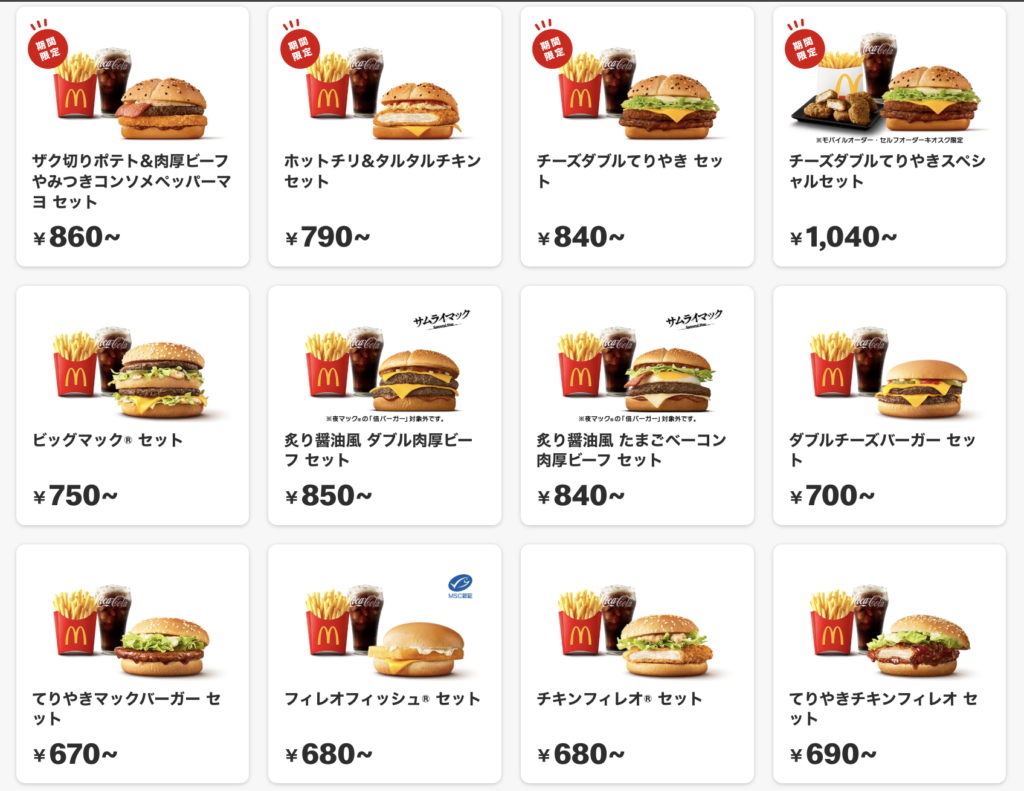View the てりやきチキンフィレオ セット card
The width and height of the screenshot is (1024, 791).
[x=889, y=663]
